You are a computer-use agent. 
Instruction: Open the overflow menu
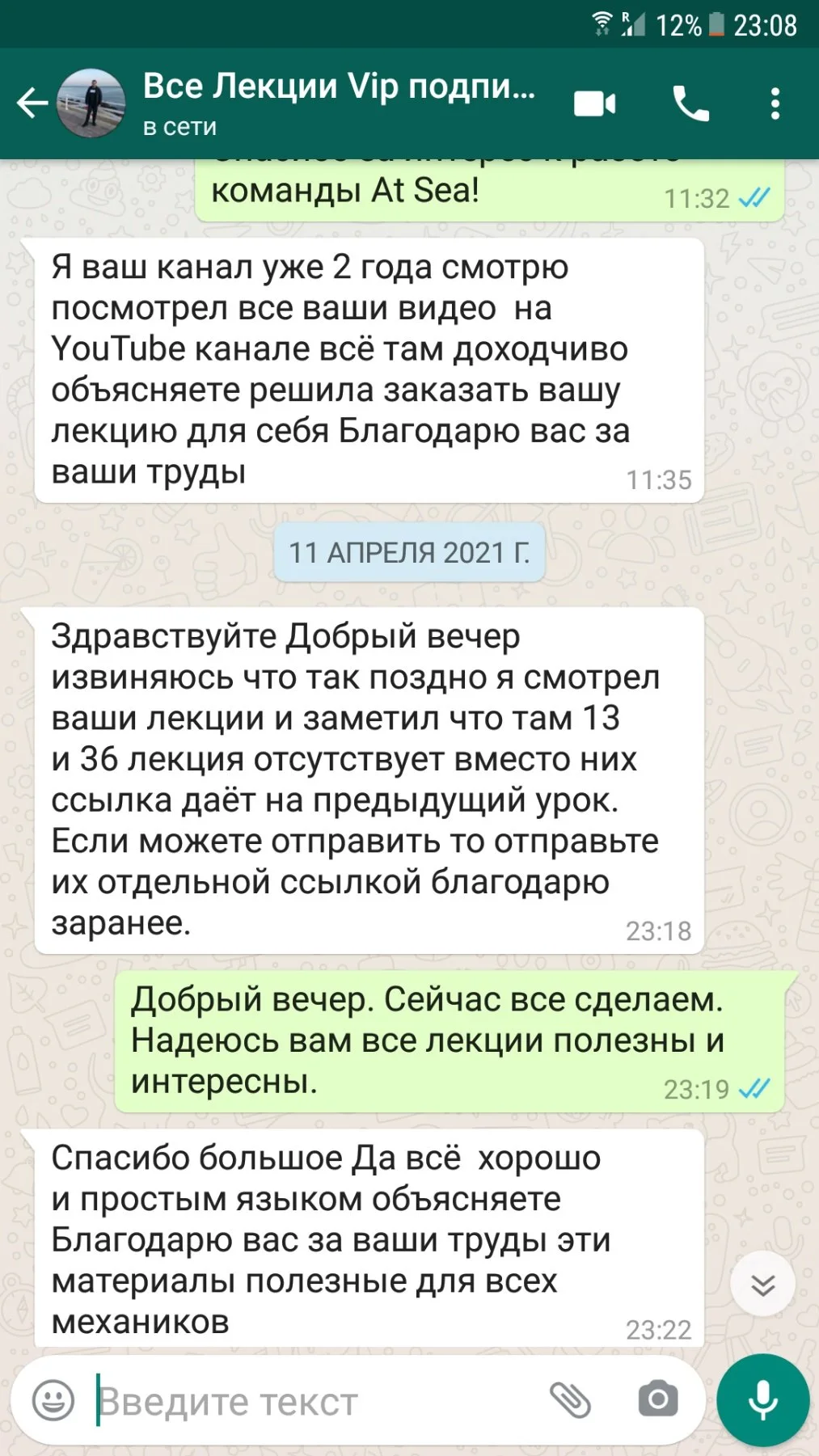775,103
